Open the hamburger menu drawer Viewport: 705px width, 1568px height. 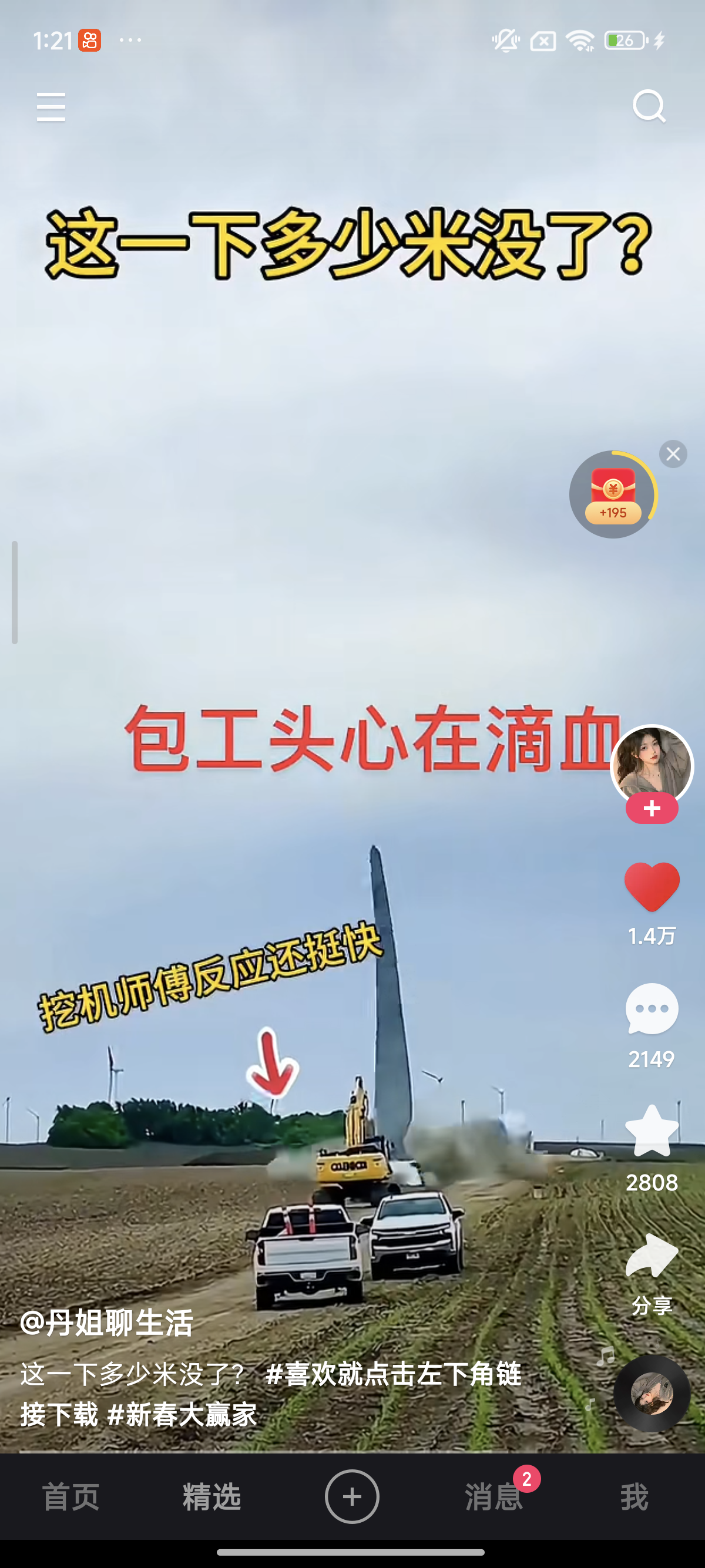[x=51, y=107]
